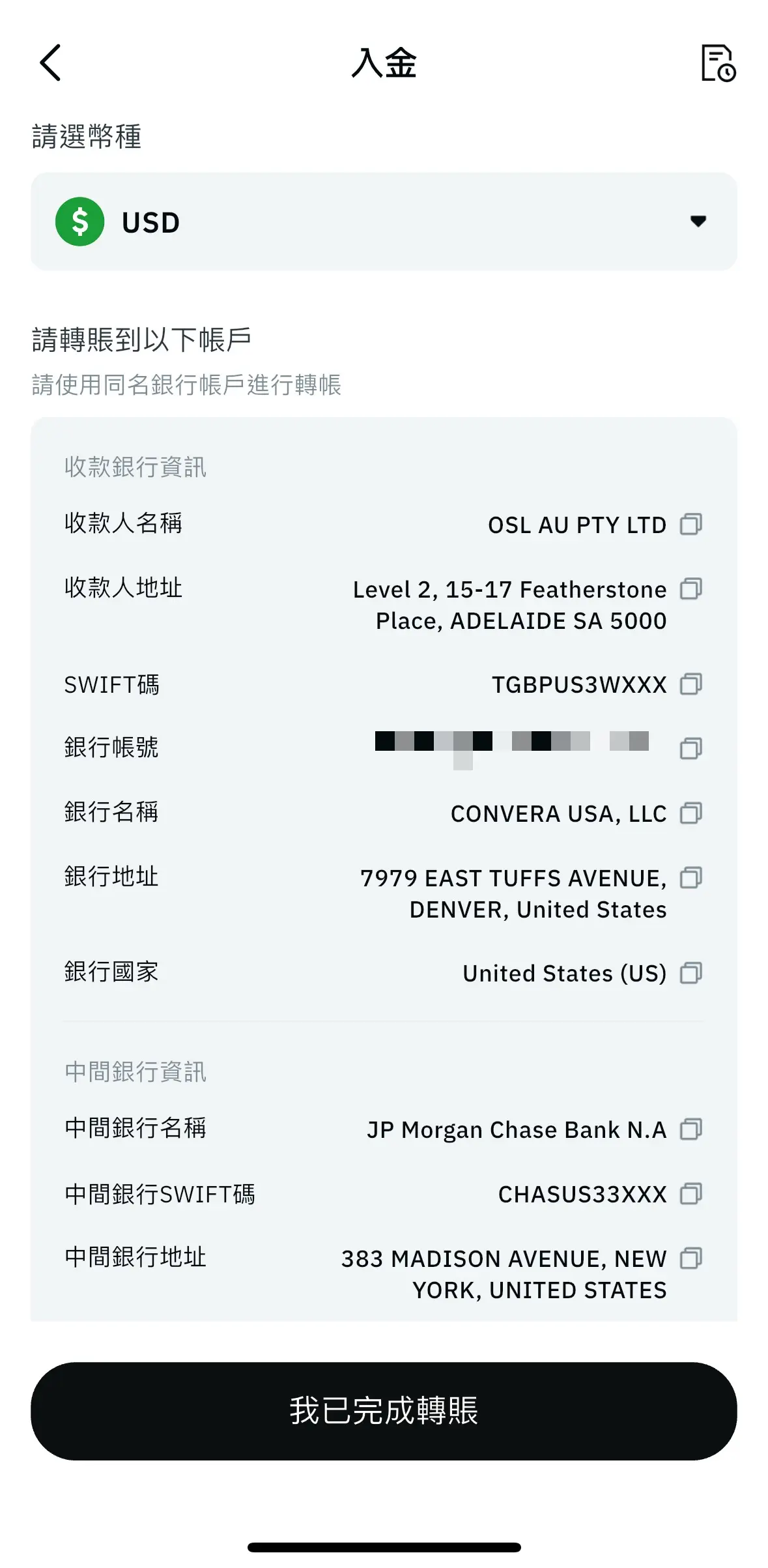
Task: Copy the bank account number
Action: tap(690, 748)
